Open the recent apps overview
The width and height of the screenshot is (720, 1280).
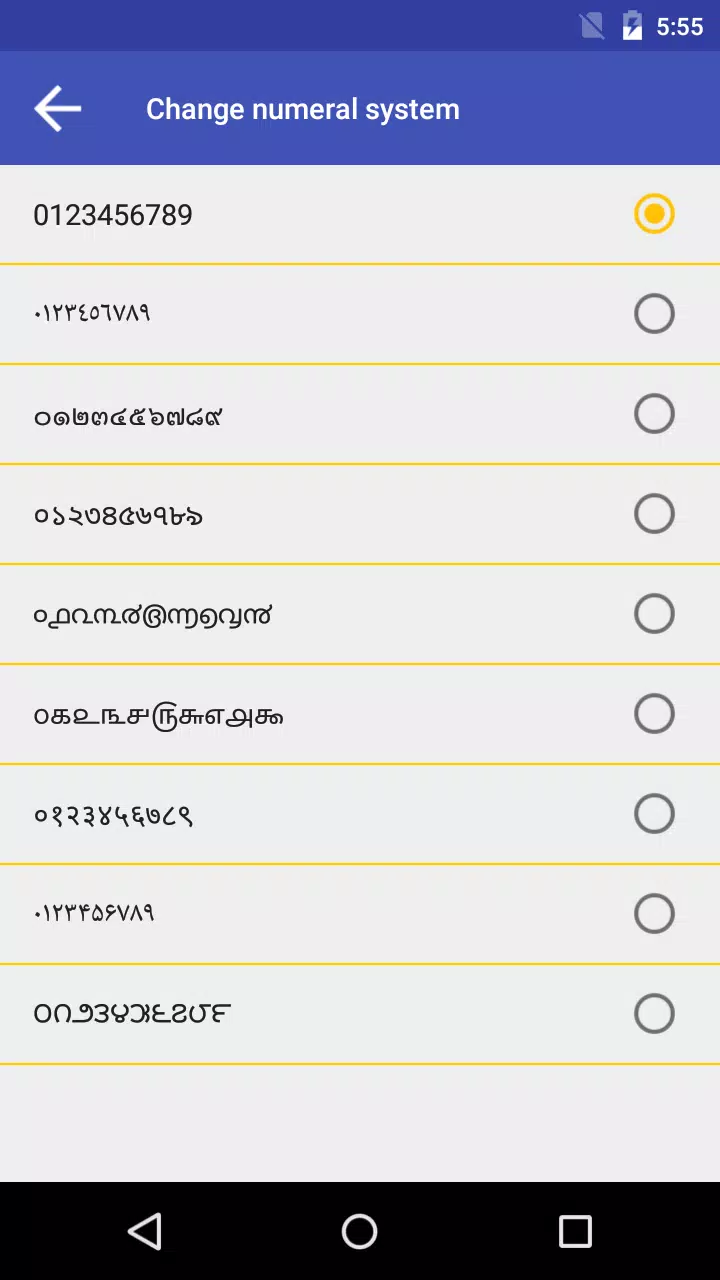point(575,1231)
